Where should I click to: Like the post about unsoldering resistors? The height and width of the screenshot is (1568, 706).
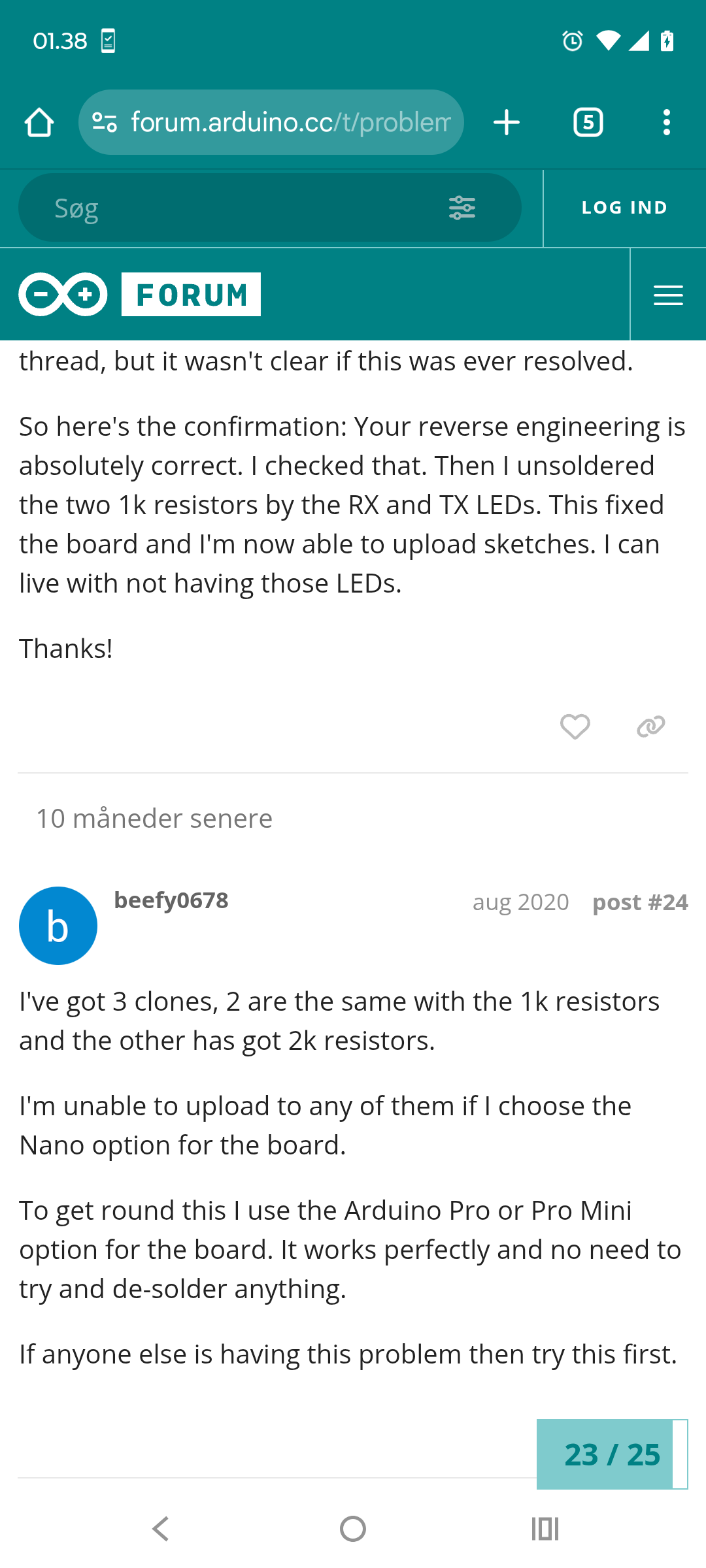click(575, 727)
